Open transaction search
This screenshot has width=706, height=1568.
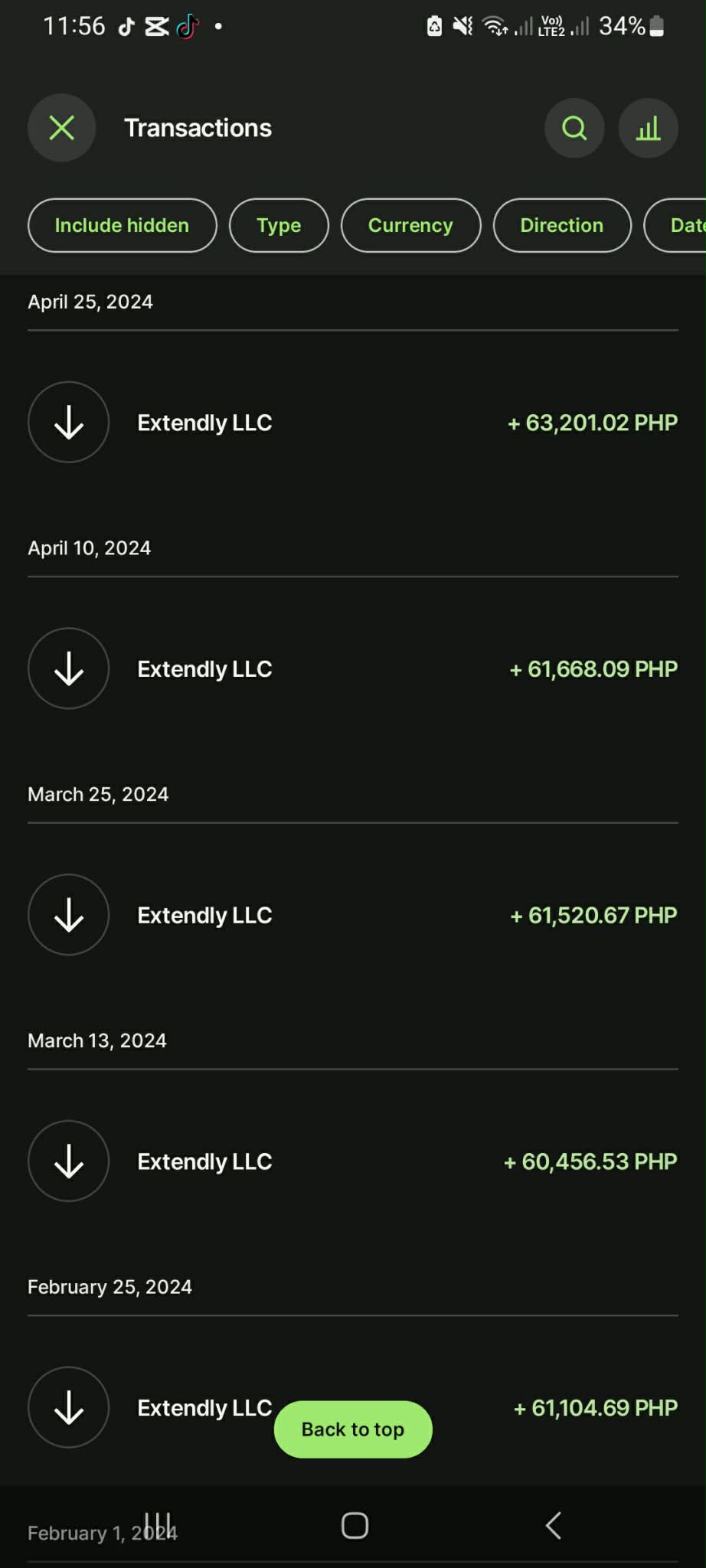click(574, 128)
